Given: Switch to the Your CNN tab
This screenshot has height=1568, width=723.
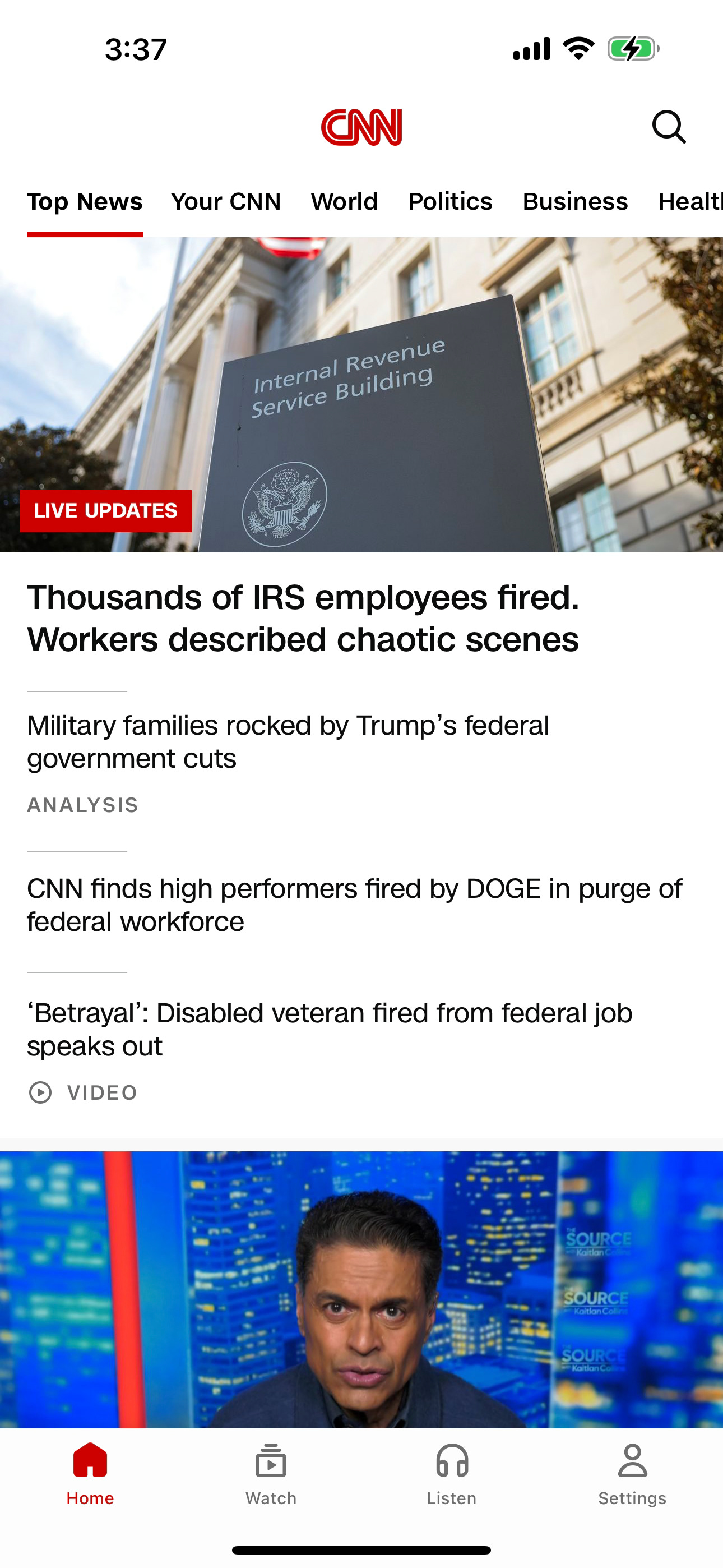Looking at the screenshot, I should pos(226,201).
